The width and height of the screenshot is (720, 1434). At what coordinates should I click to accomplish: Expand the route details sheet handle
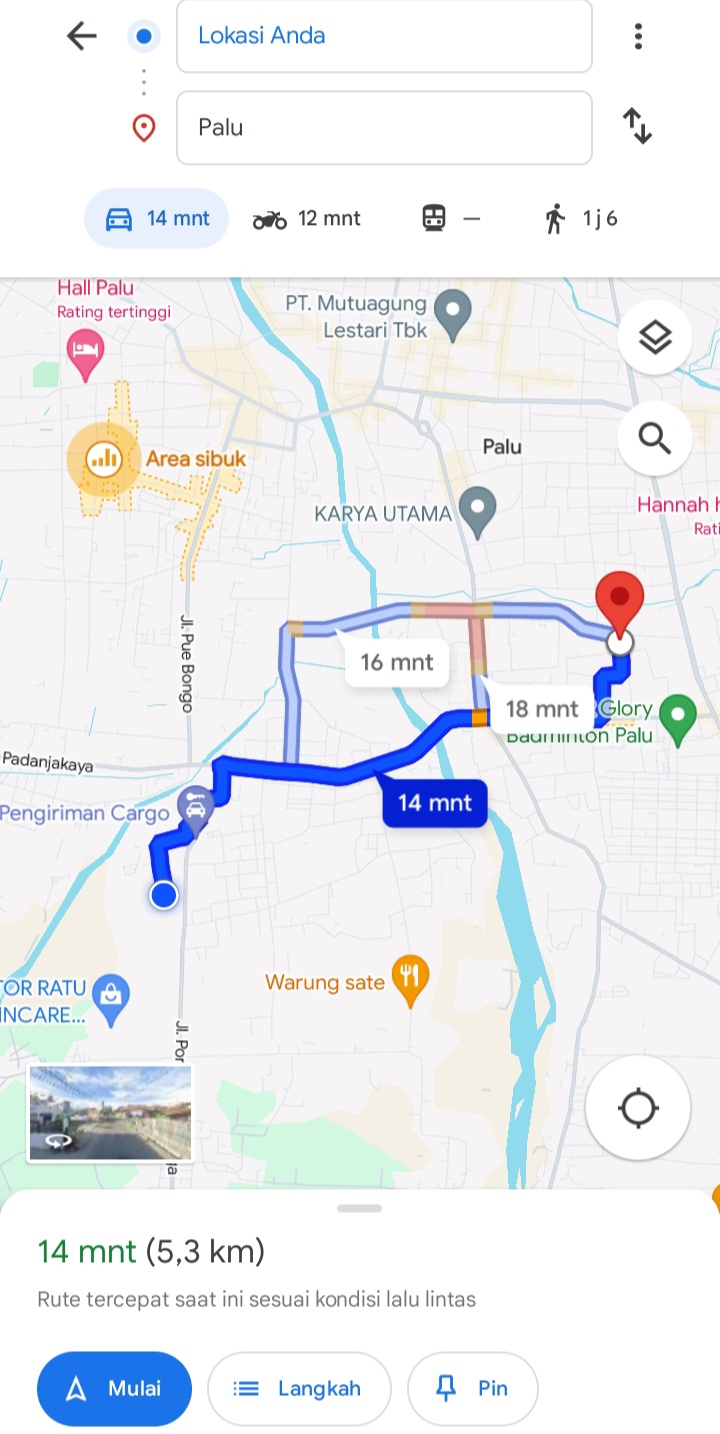click(x=360, y=1208)
